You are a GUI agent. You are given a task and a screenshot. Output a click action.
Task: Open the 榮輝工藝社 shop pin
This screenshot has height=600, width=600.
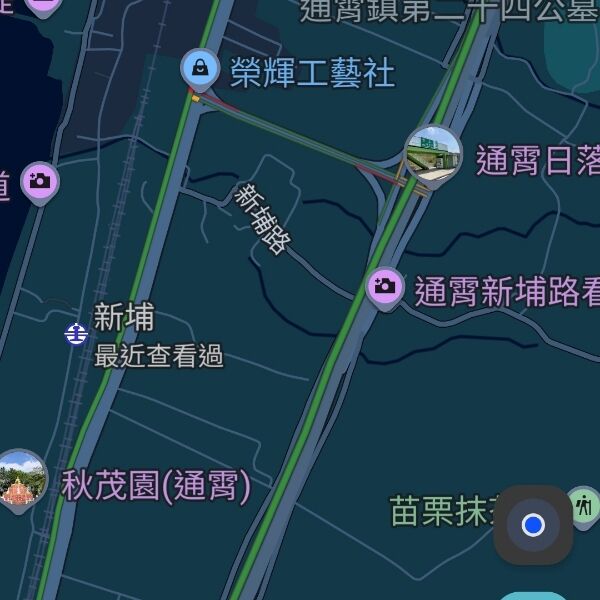200,69
